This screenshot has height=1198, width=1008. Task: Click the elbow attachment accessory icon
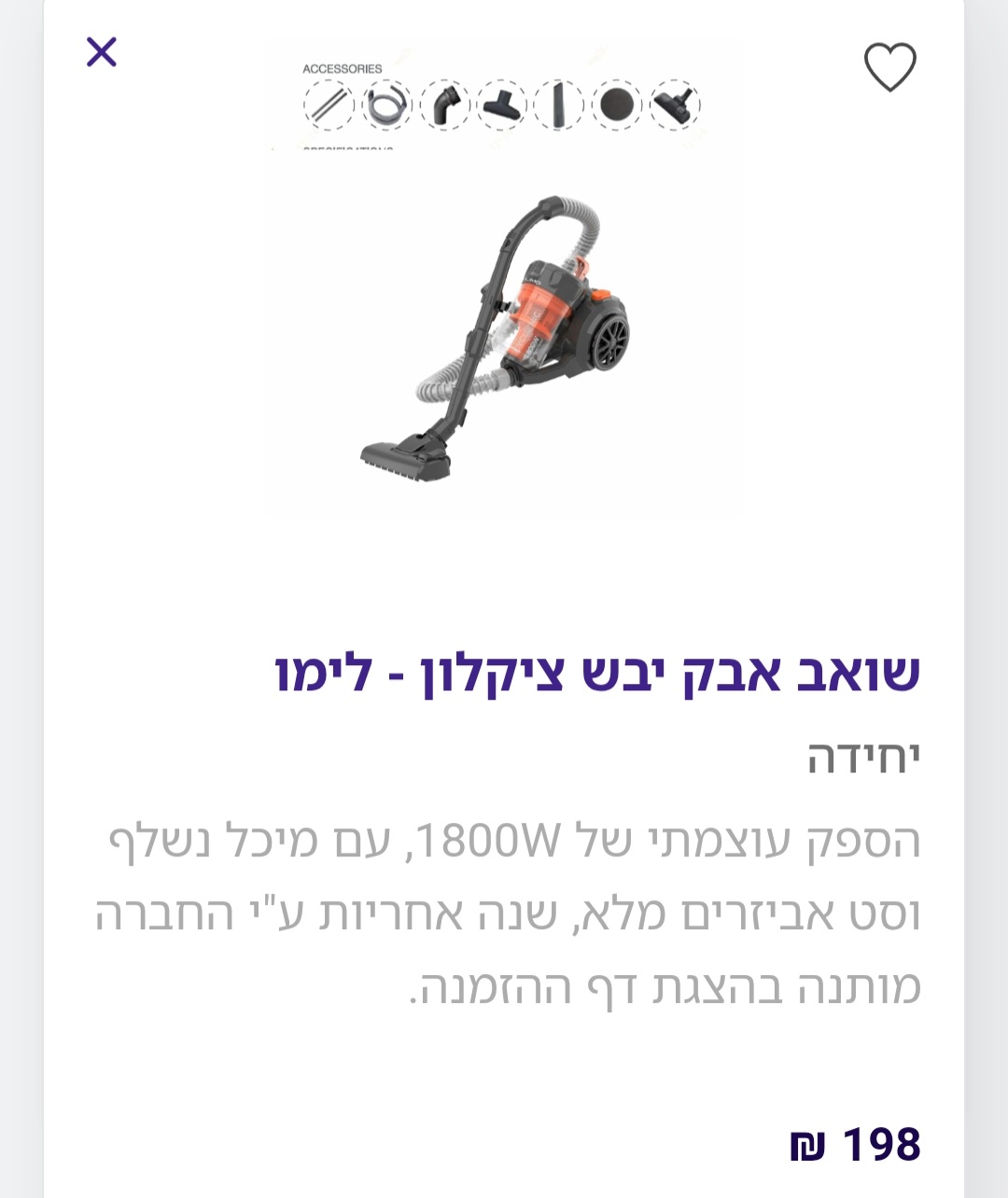(x=444, y=103)
